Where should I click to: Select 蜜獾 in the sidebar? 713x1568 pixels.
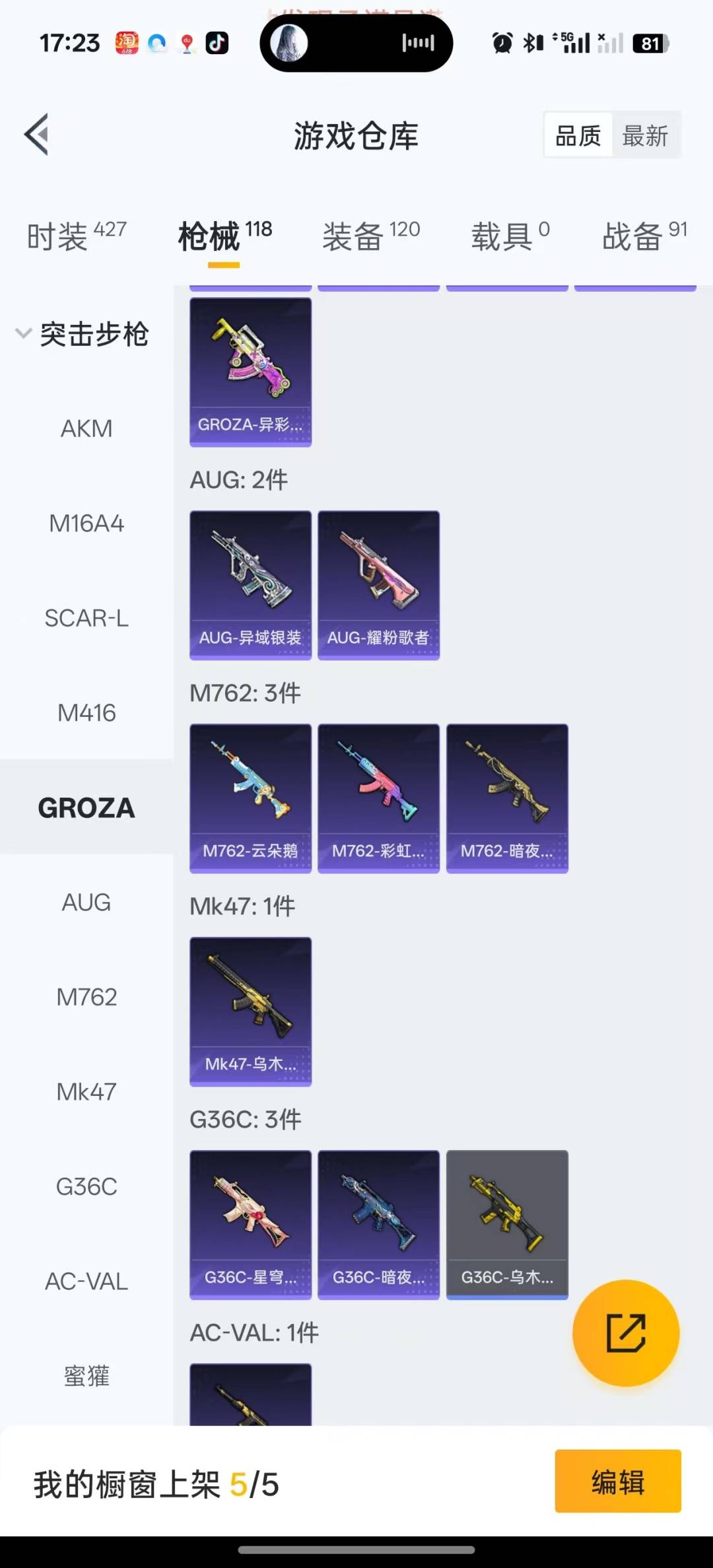[x=86, y=1377]
